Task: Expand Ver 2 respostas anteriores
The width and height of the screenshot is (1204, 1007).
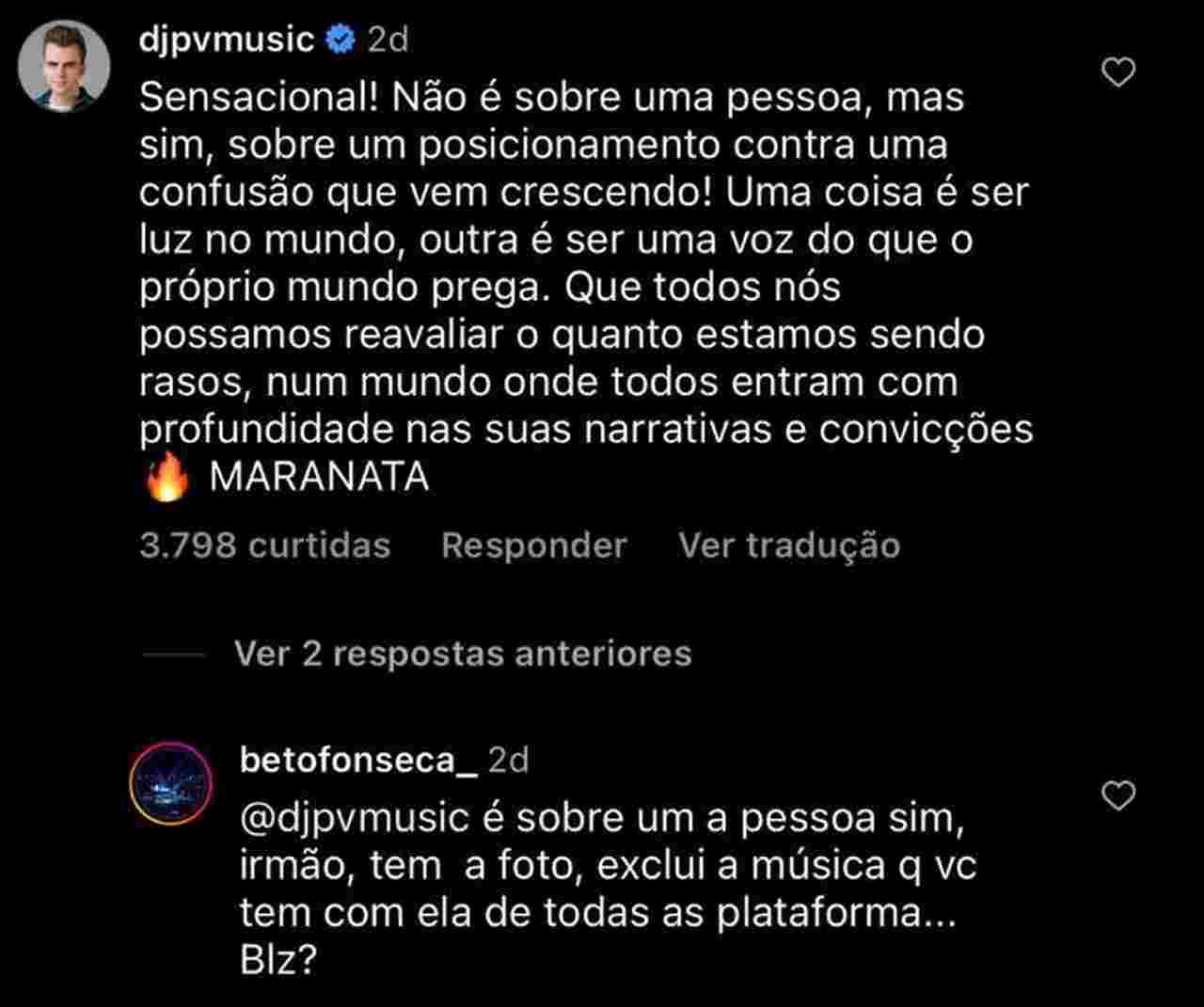Action: click(462, 653)
